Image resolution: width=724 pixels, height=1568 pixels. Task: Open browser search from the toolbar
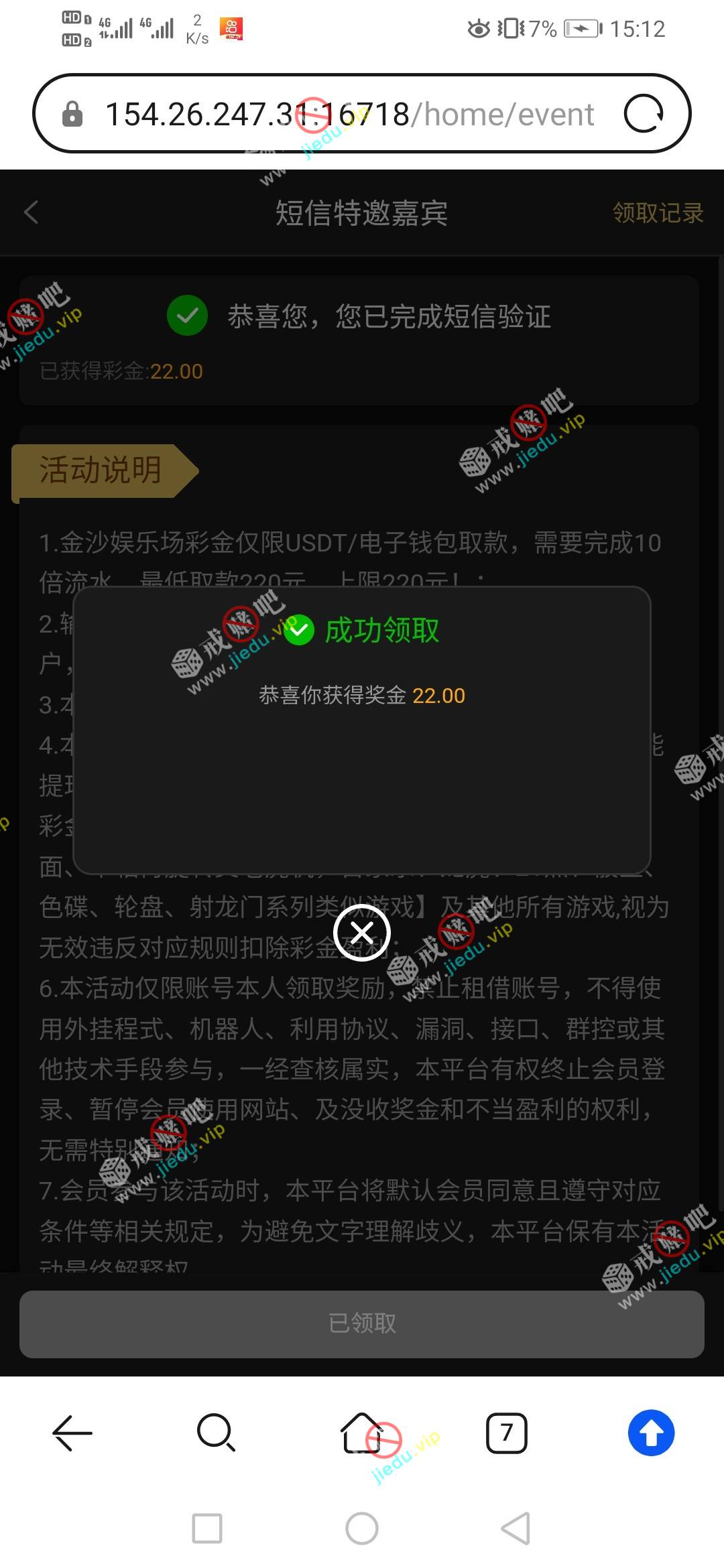coord(216,1433)
